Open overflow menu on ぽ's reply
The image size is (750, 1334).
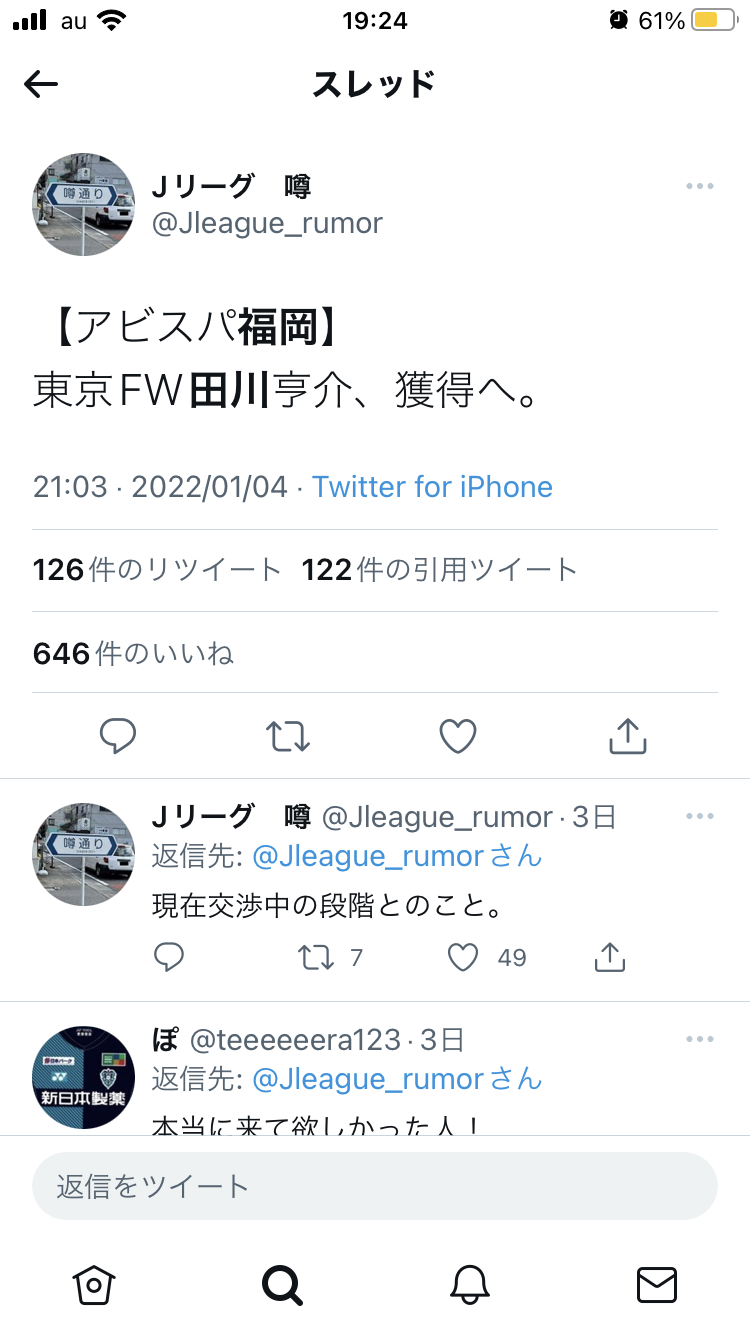pos(699,1040)
